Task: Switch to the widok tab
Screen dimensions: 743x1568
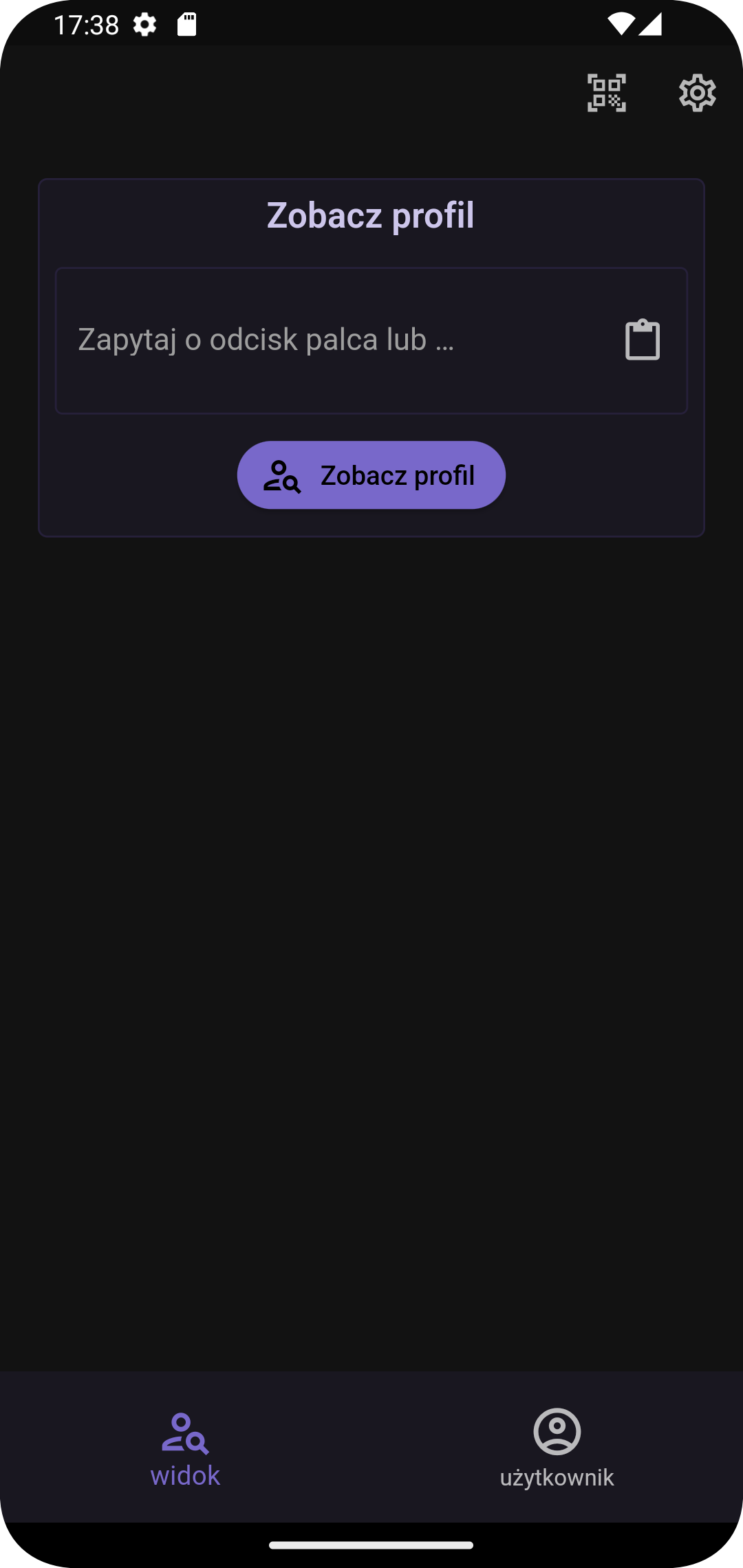Action: 185,1448
